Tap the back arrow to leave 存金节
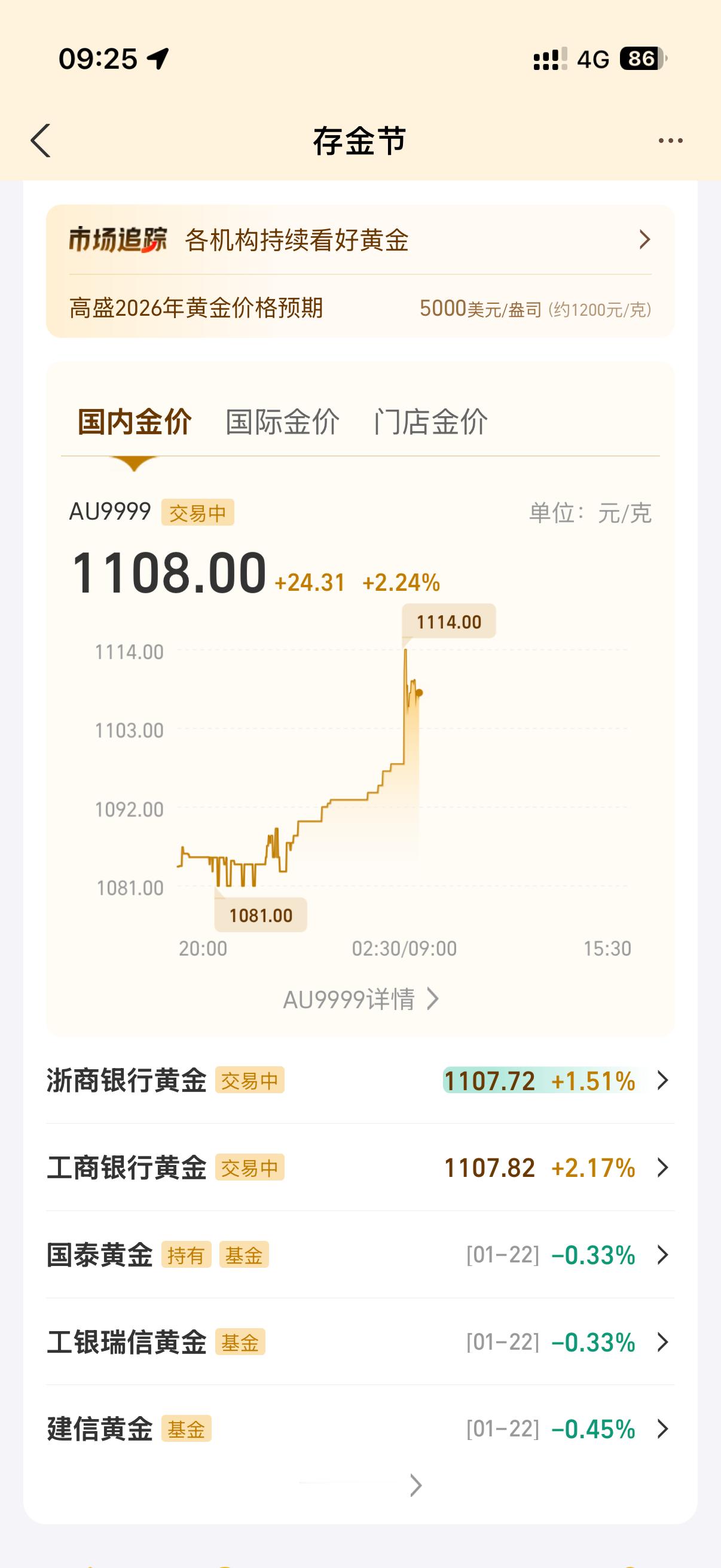721x1568 pixels. tap(41, 141)
